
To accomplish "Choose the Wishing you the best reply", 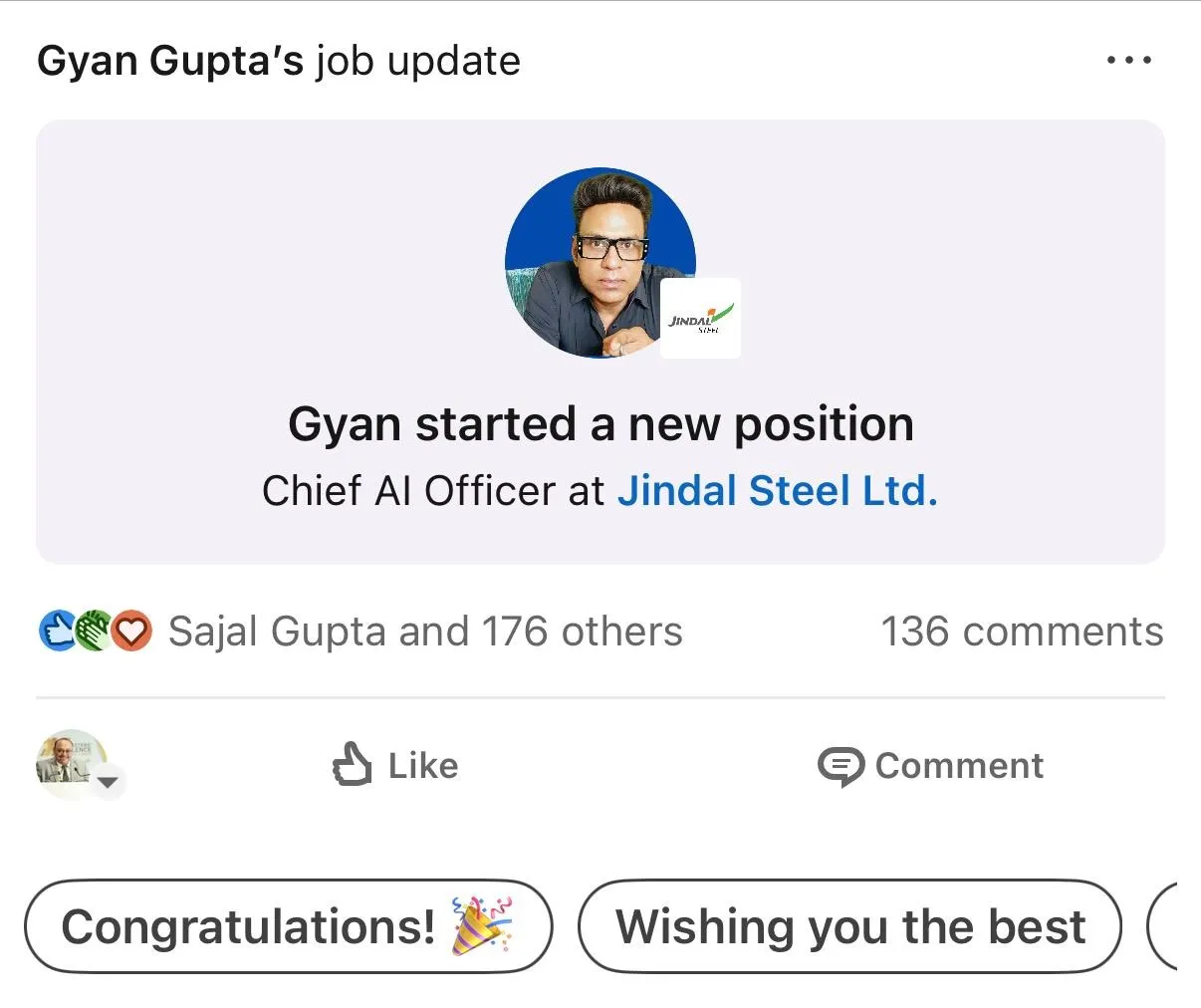I will tap(849, 926).
